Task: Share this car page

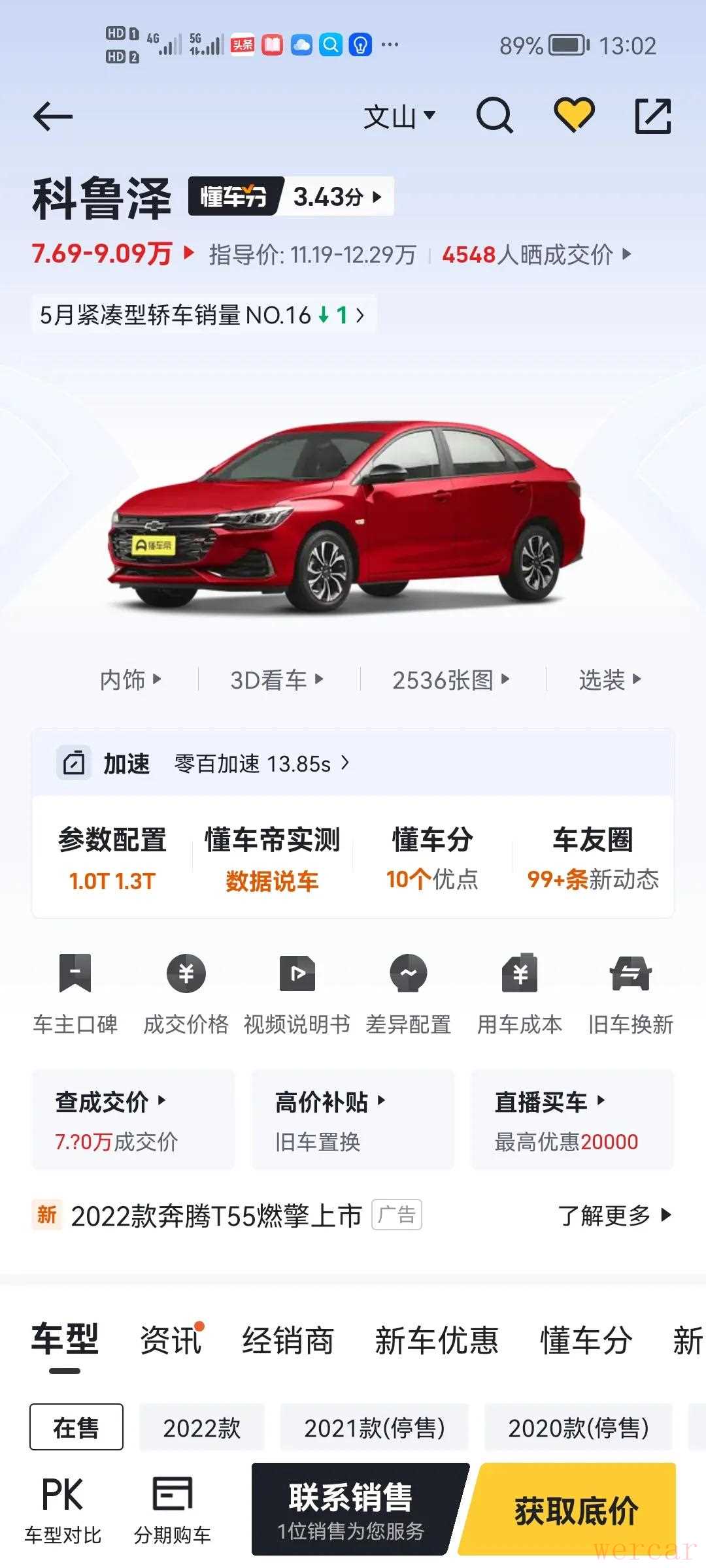Action: [653, 117]
